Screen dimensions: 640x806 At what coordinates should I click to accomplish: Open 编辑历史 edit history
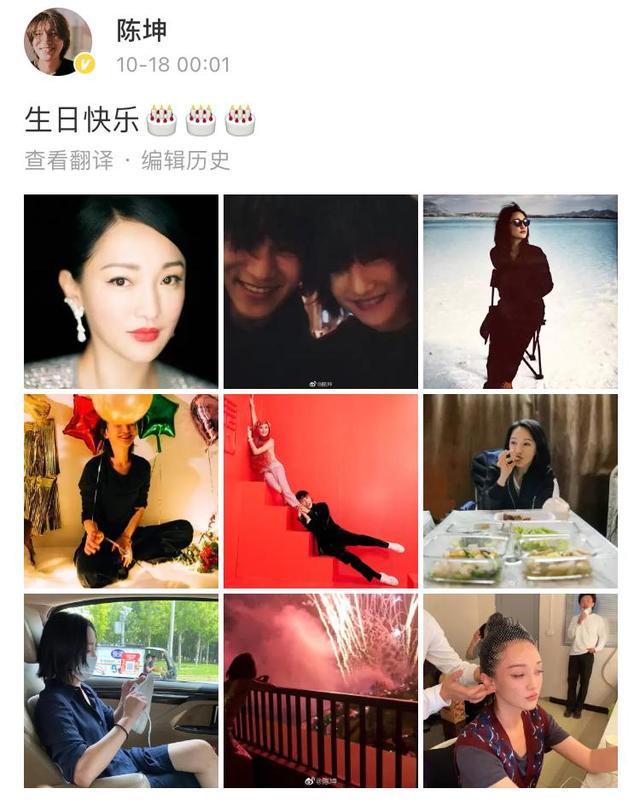(x=185, y=161)
